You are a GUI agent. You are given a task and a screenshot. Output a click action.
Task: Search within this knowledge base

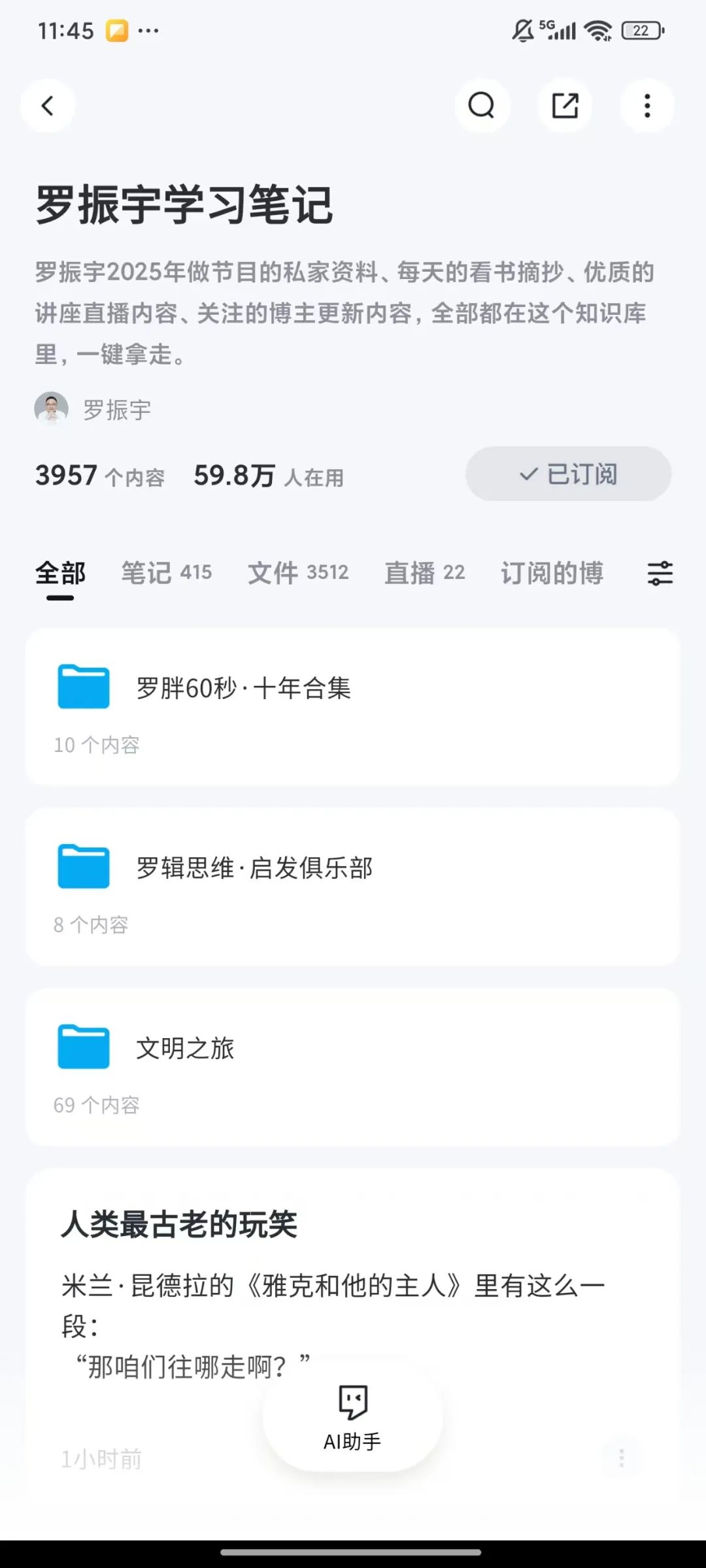point(482,106)
